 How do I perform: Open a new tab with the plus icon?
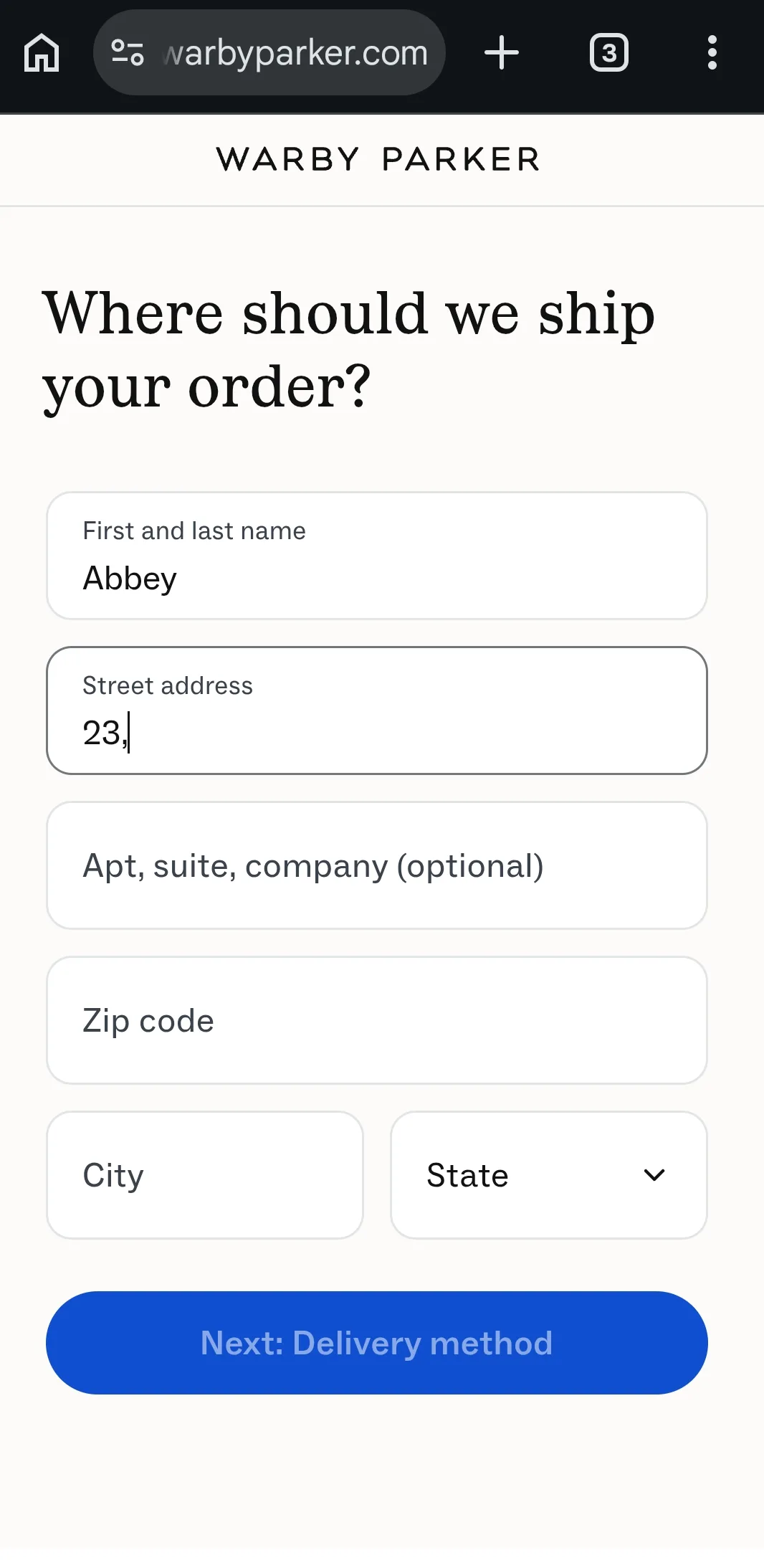coord(502,52)
